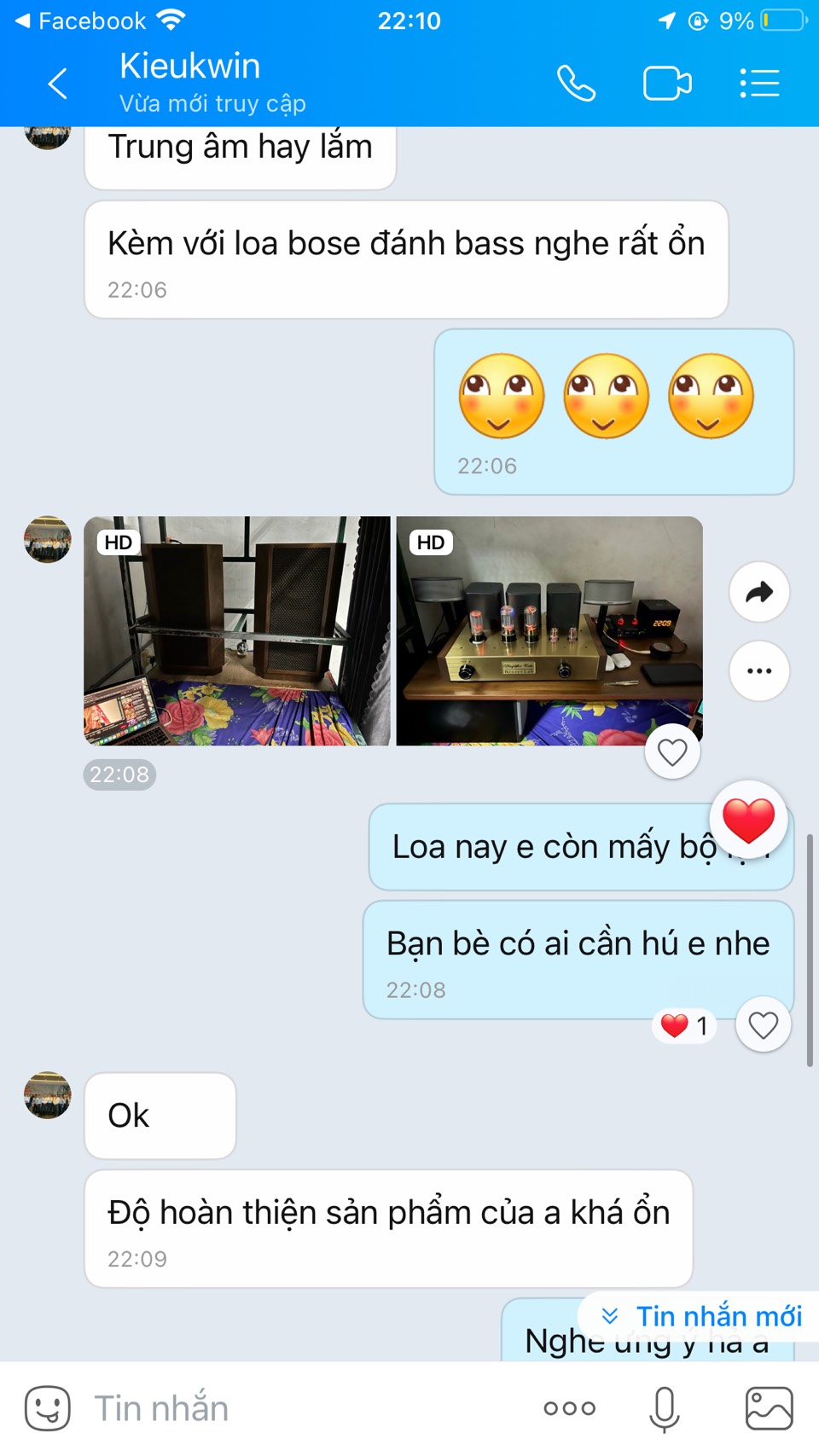Viewport: 819px width, 1456px height.
Task: Open the photo of the wooden speakers
Action: point(237,630)
